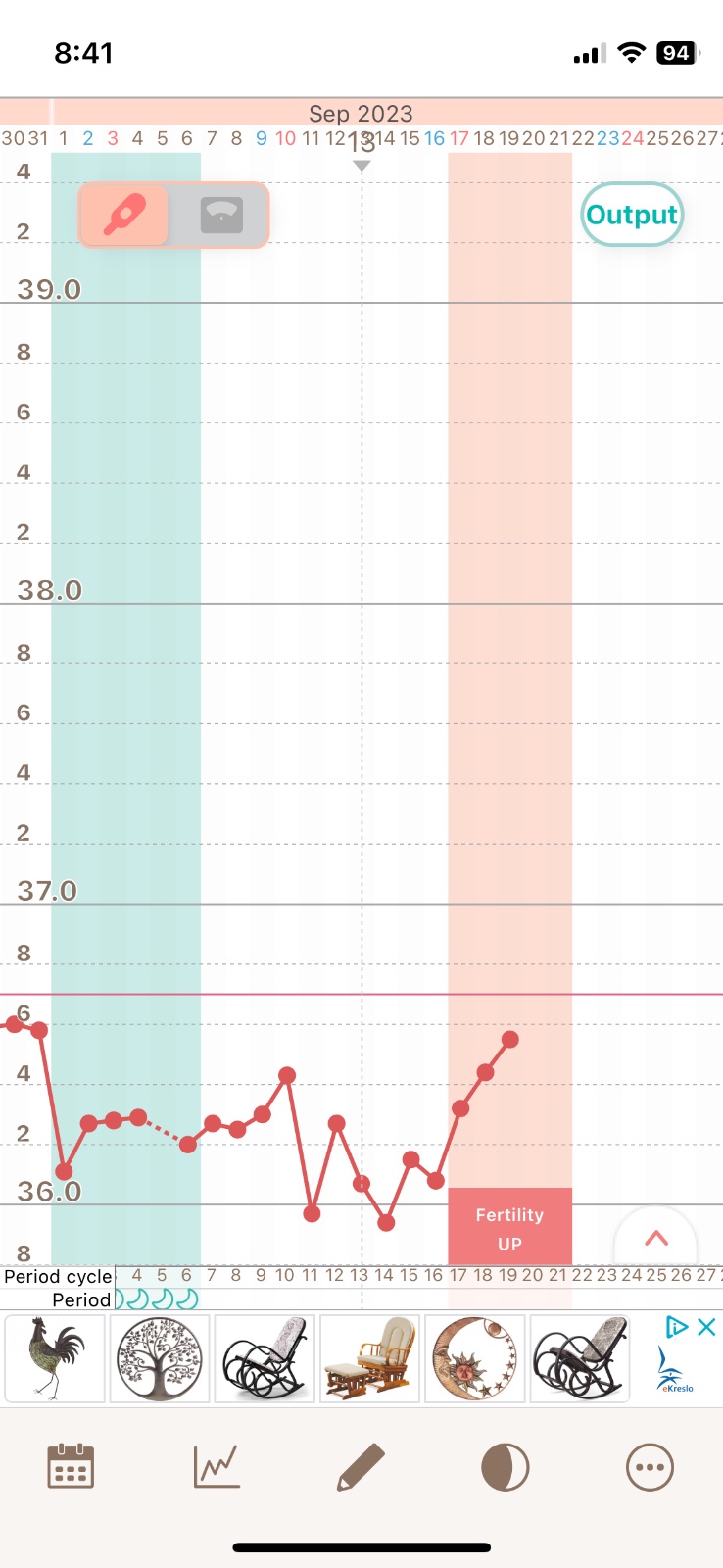Open the calendar tab

pos(71,1467)
